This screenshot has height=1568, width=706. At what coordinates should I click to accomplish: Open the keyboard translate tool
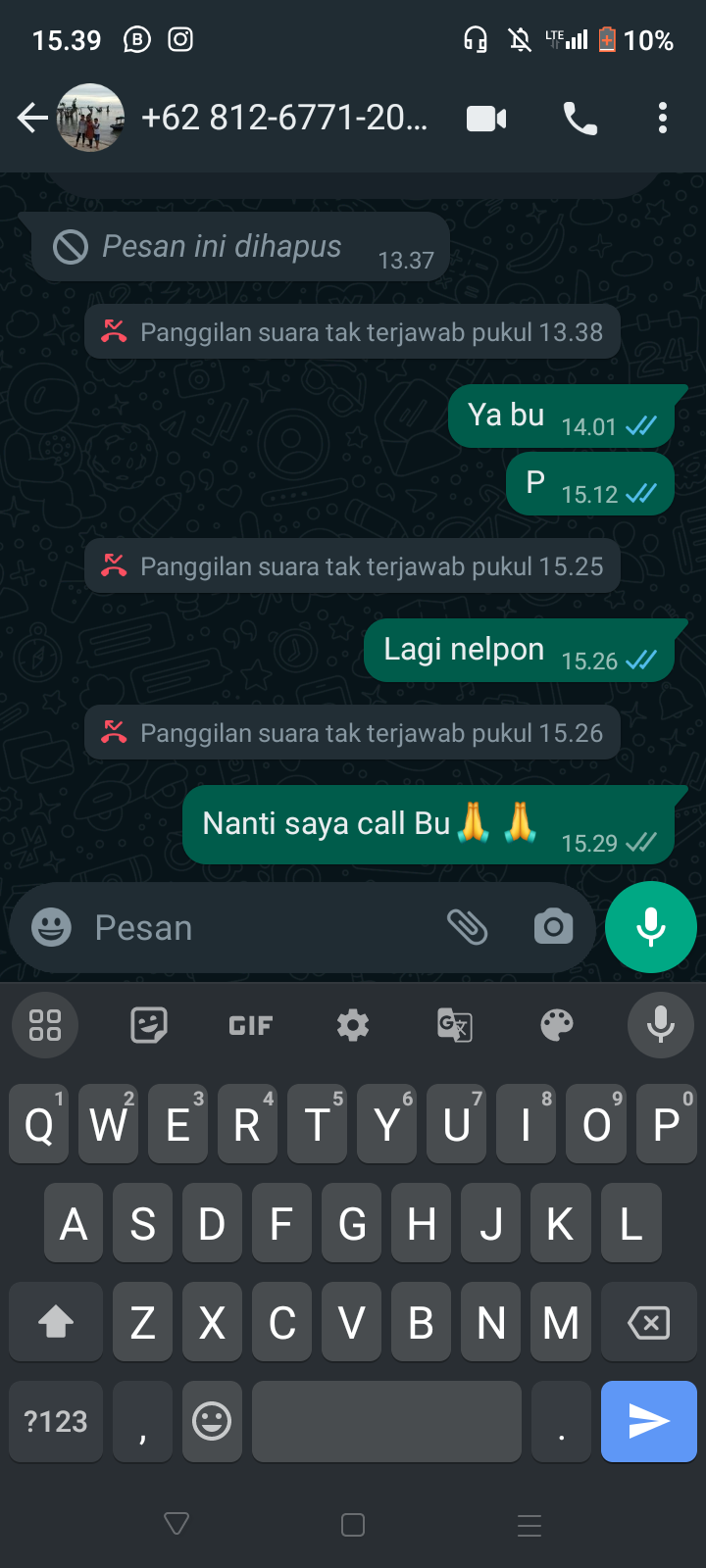tap(455, 1025)
